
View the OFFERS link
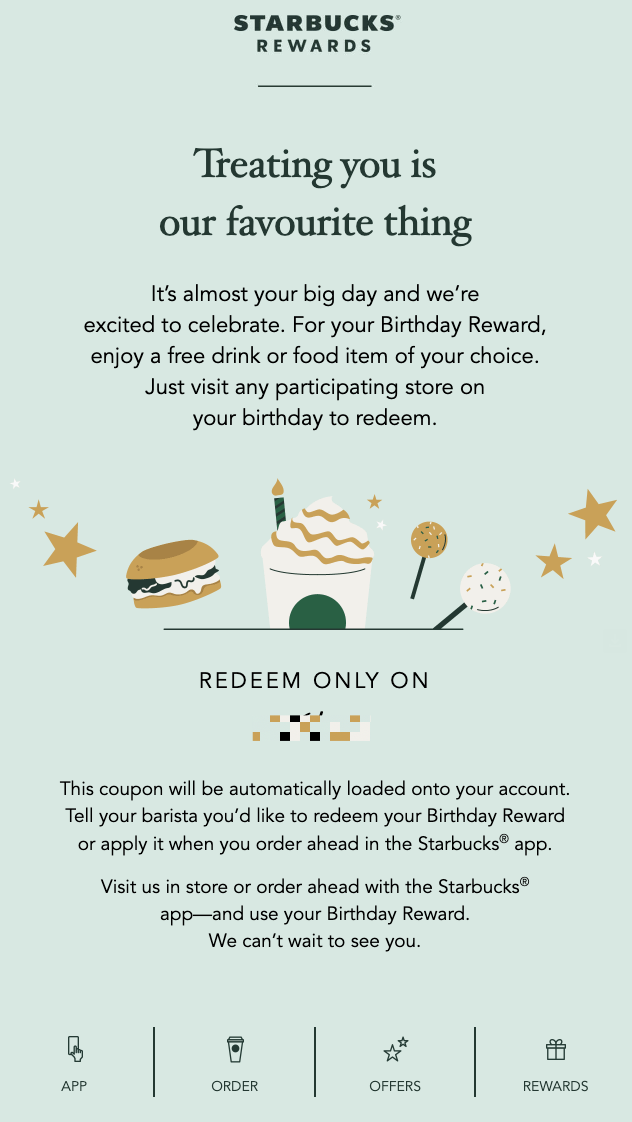(395, 1063)
